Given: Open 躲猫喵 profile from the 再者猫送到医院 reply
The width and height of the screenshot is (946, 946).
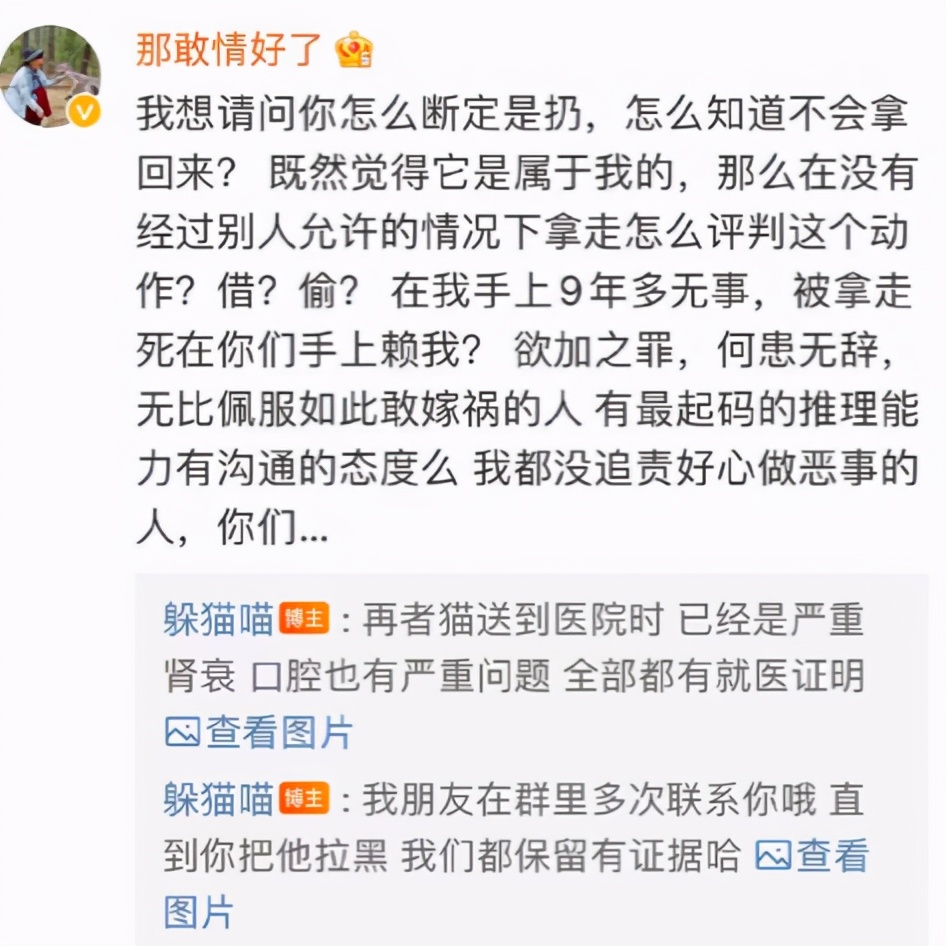Looking at the screenshot, I should (x=218, y=620).
